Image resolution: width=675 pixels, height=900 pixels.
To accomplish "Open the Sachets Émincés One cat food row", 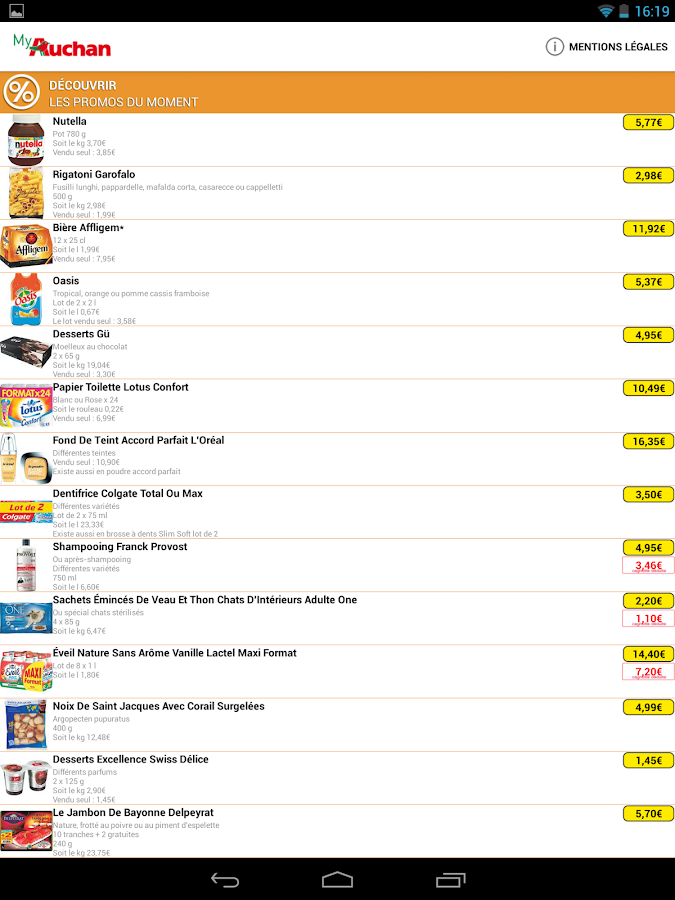I will click(300, 618).
